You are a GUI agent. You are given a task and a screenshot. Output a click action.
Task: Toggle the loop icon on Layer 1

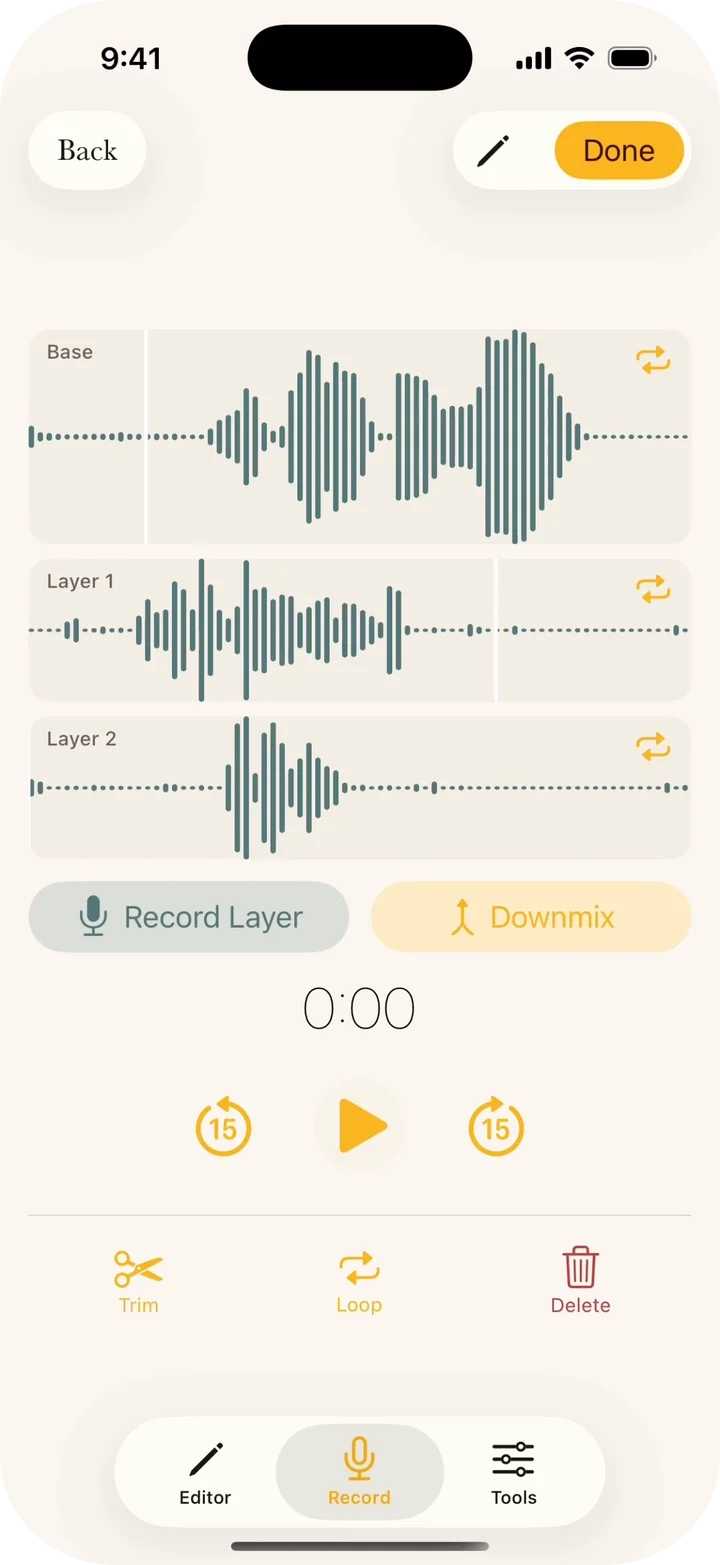(654, 589)
